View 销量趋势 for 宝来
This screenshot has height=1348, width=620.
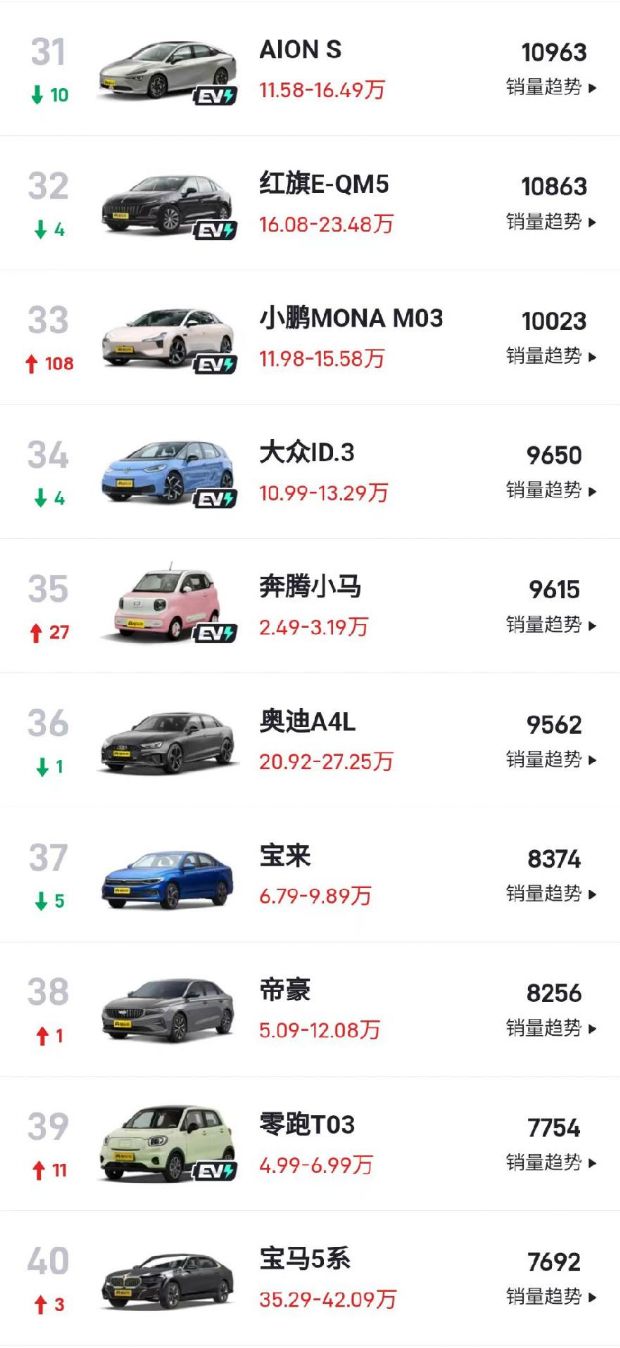550,894
